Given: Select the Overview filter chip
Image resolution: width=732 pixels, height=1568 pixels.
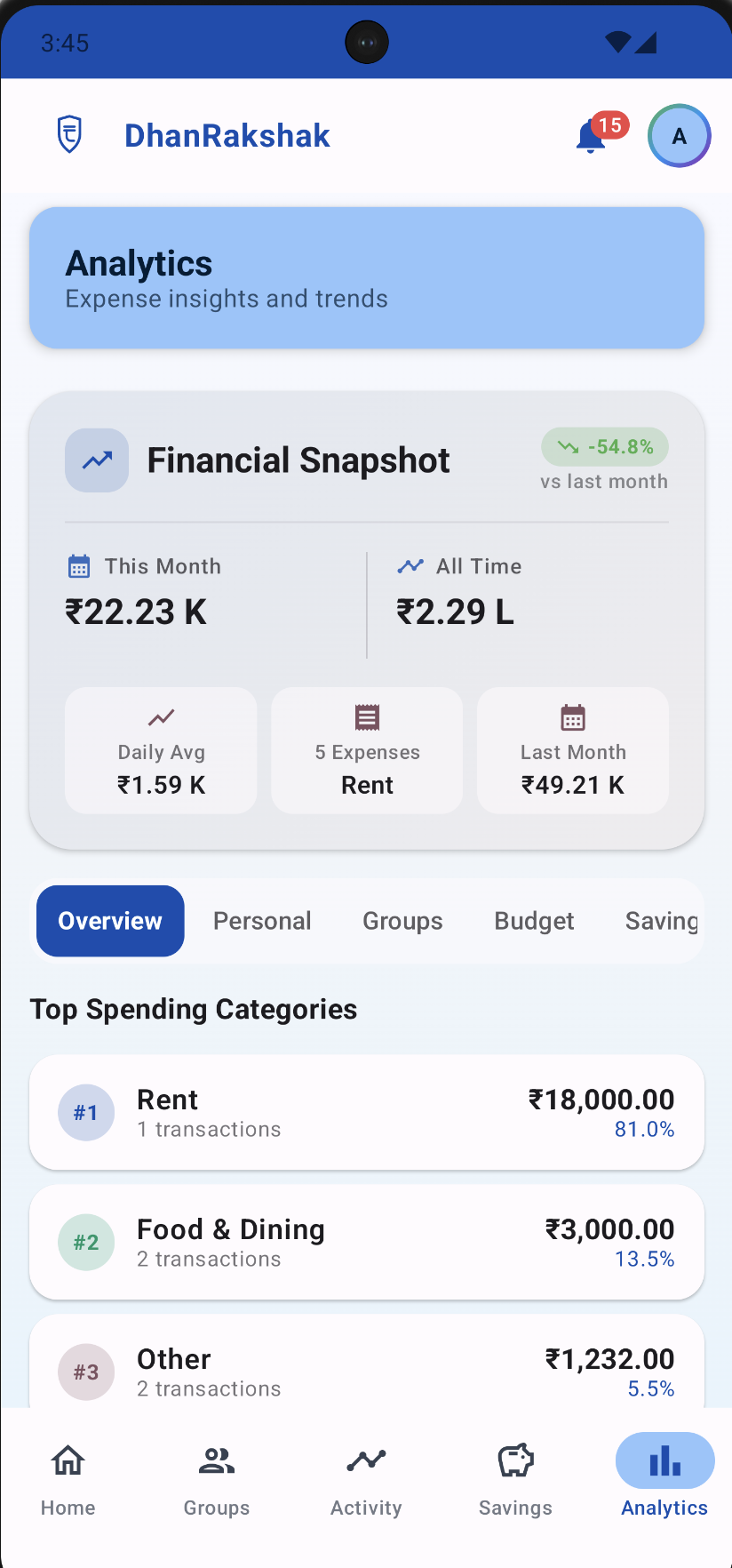Looking at the screenshot, I should coord(109,921).
